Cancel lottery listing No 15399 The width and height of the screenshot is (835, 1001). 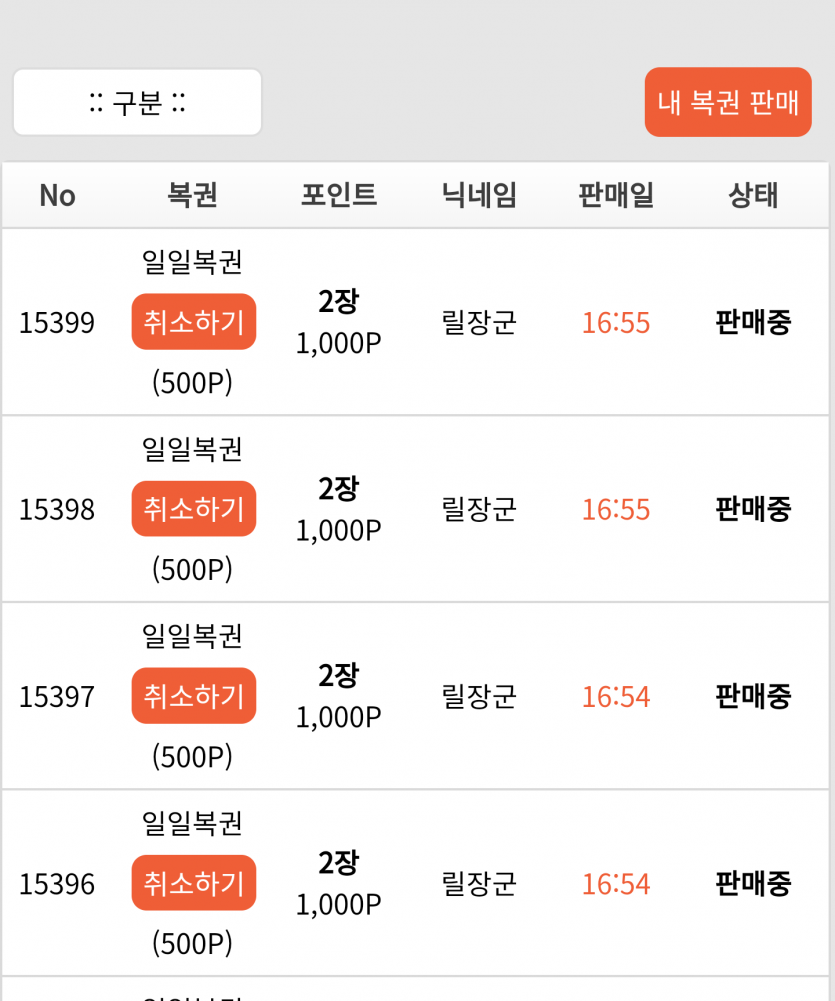[194, 322]
